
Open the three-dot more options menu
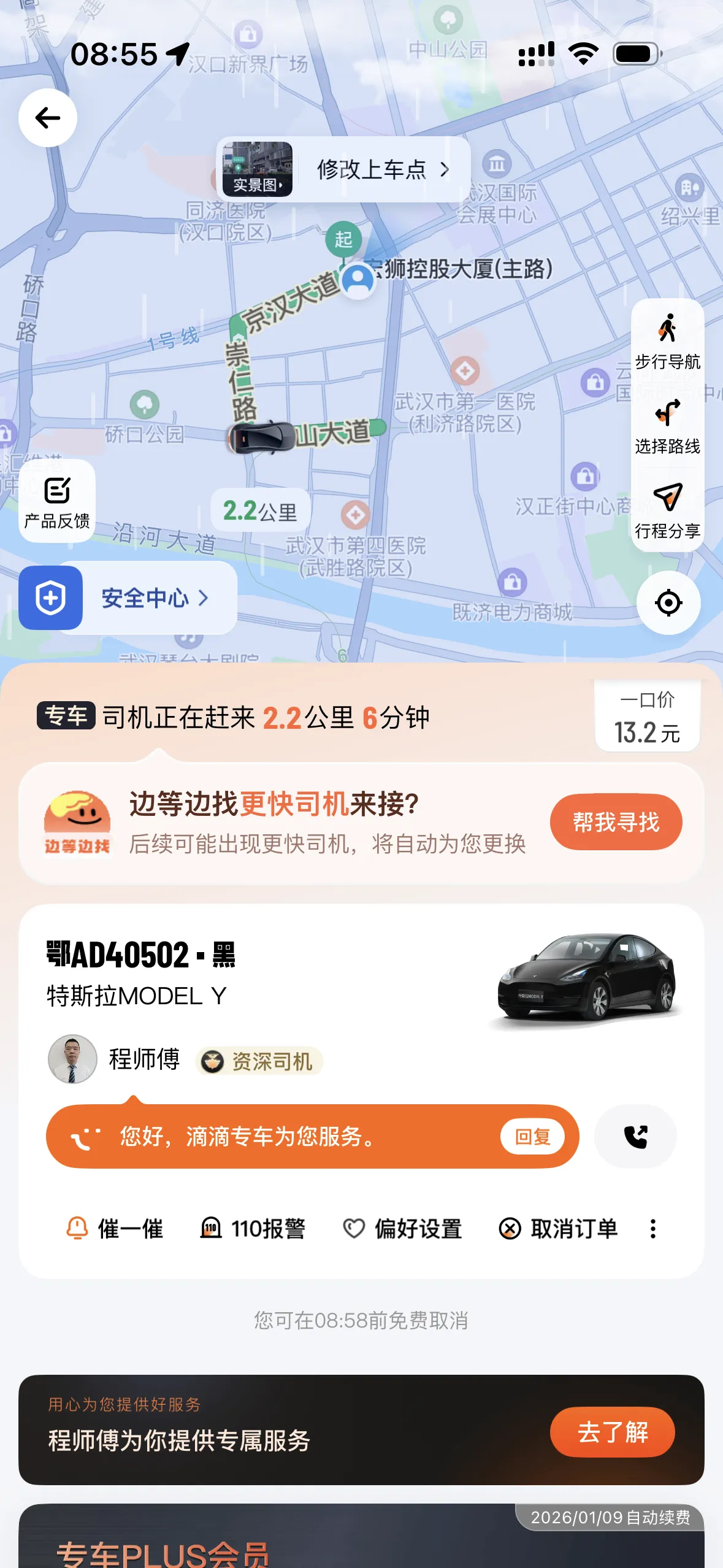tap(653, 1229)
